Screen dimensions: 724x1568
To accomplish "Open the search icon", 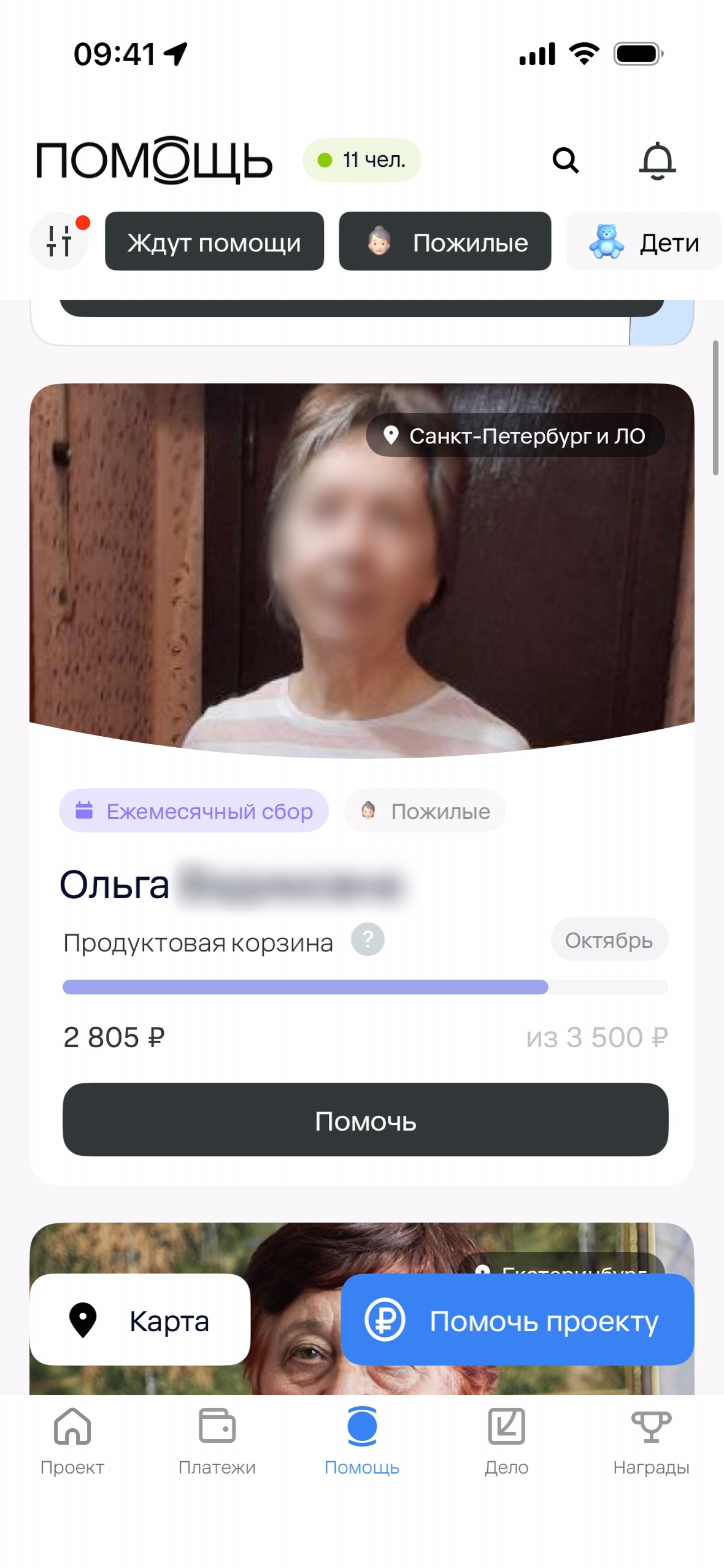I will point(565,161).
